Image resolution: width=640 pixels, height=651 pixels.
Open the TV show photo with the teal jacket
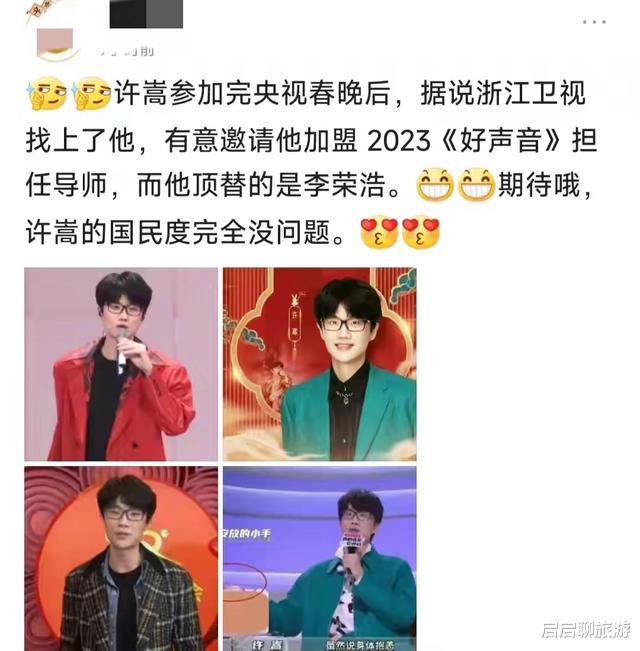pos(319,558)
